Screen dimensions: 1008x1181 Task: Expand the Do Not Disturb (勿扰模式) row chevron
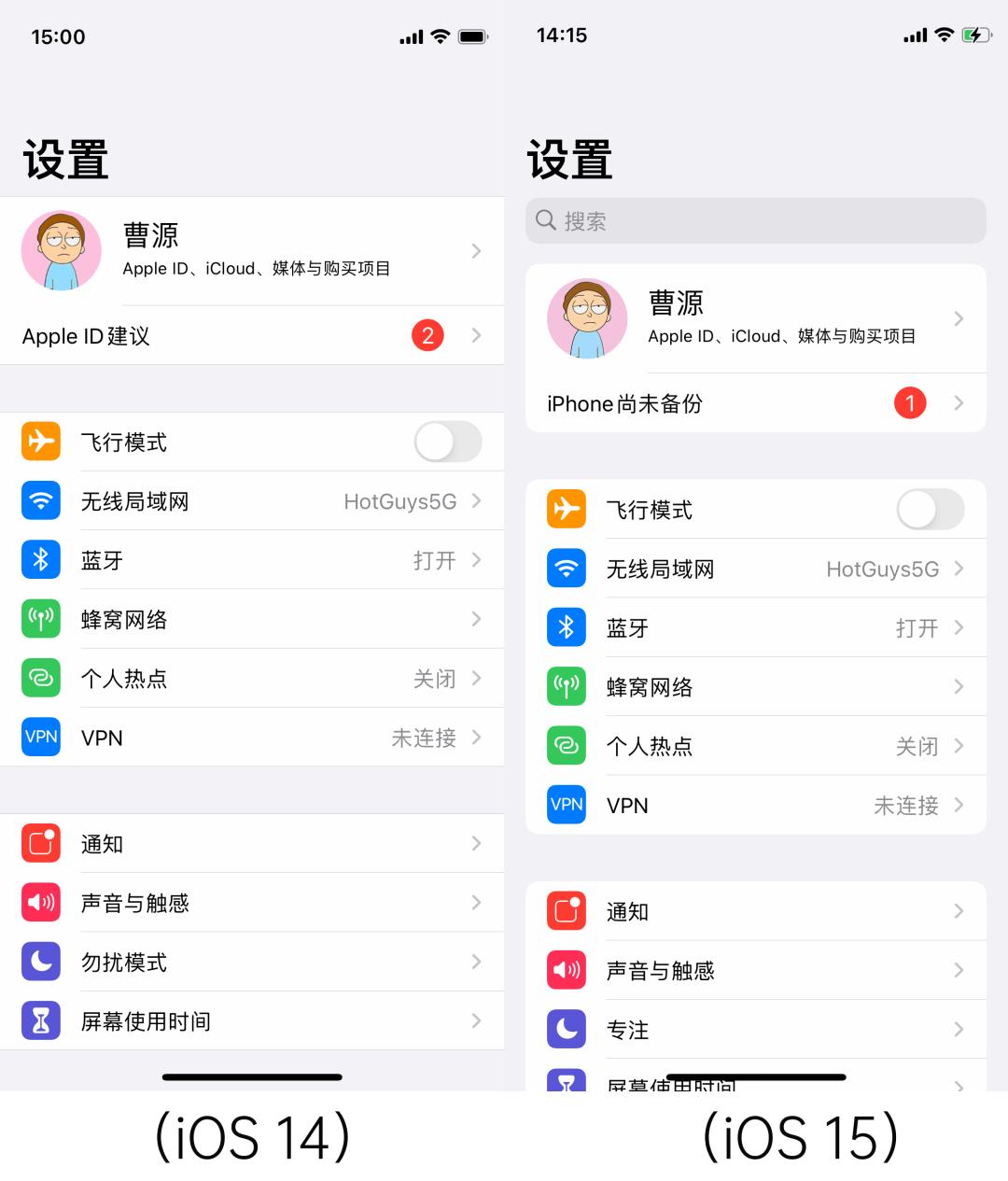[478, 962]
